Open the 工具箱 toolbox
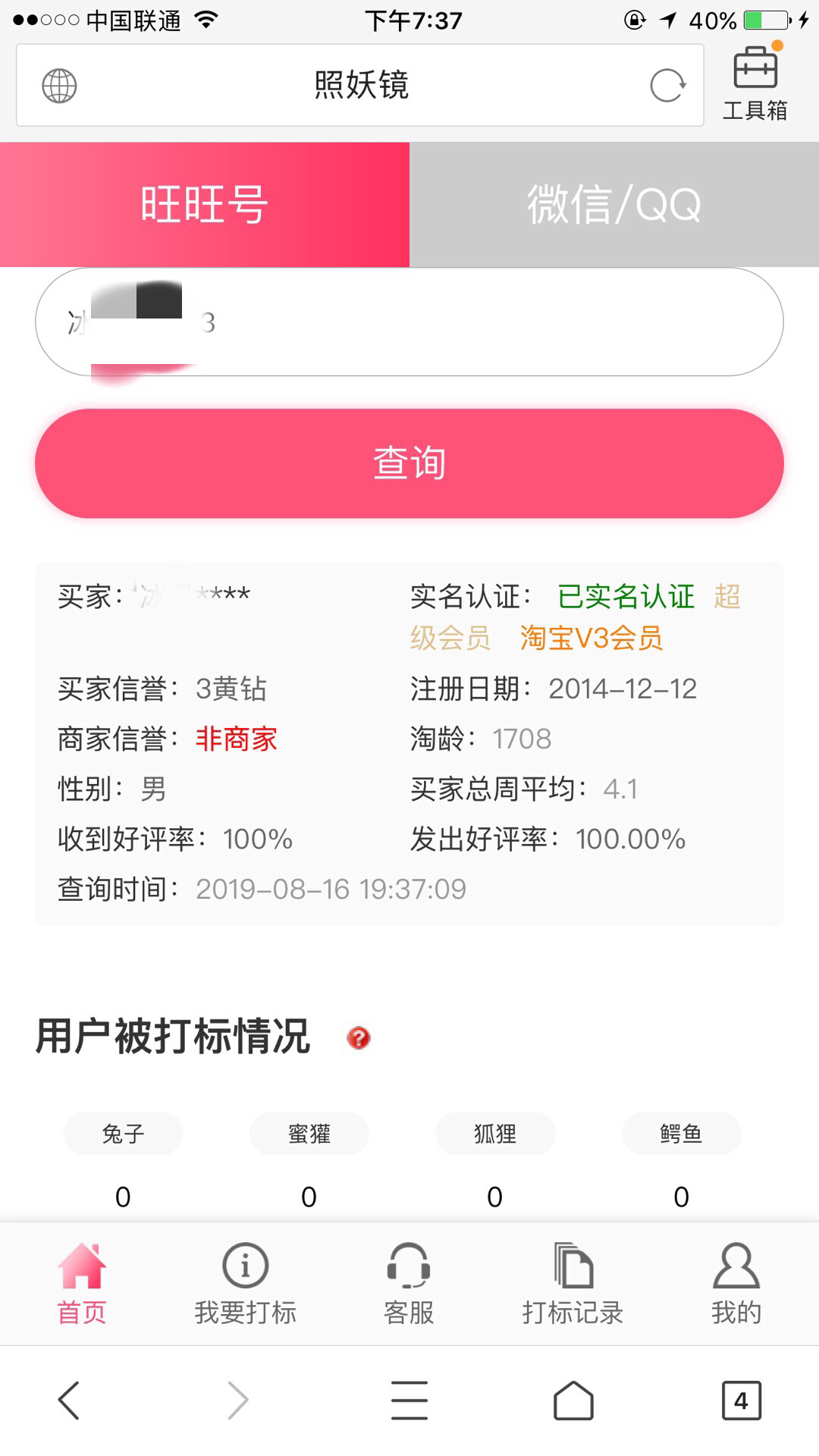This screenshot has width=819, height=1456. pyautogui.click(x=755, y=83)
